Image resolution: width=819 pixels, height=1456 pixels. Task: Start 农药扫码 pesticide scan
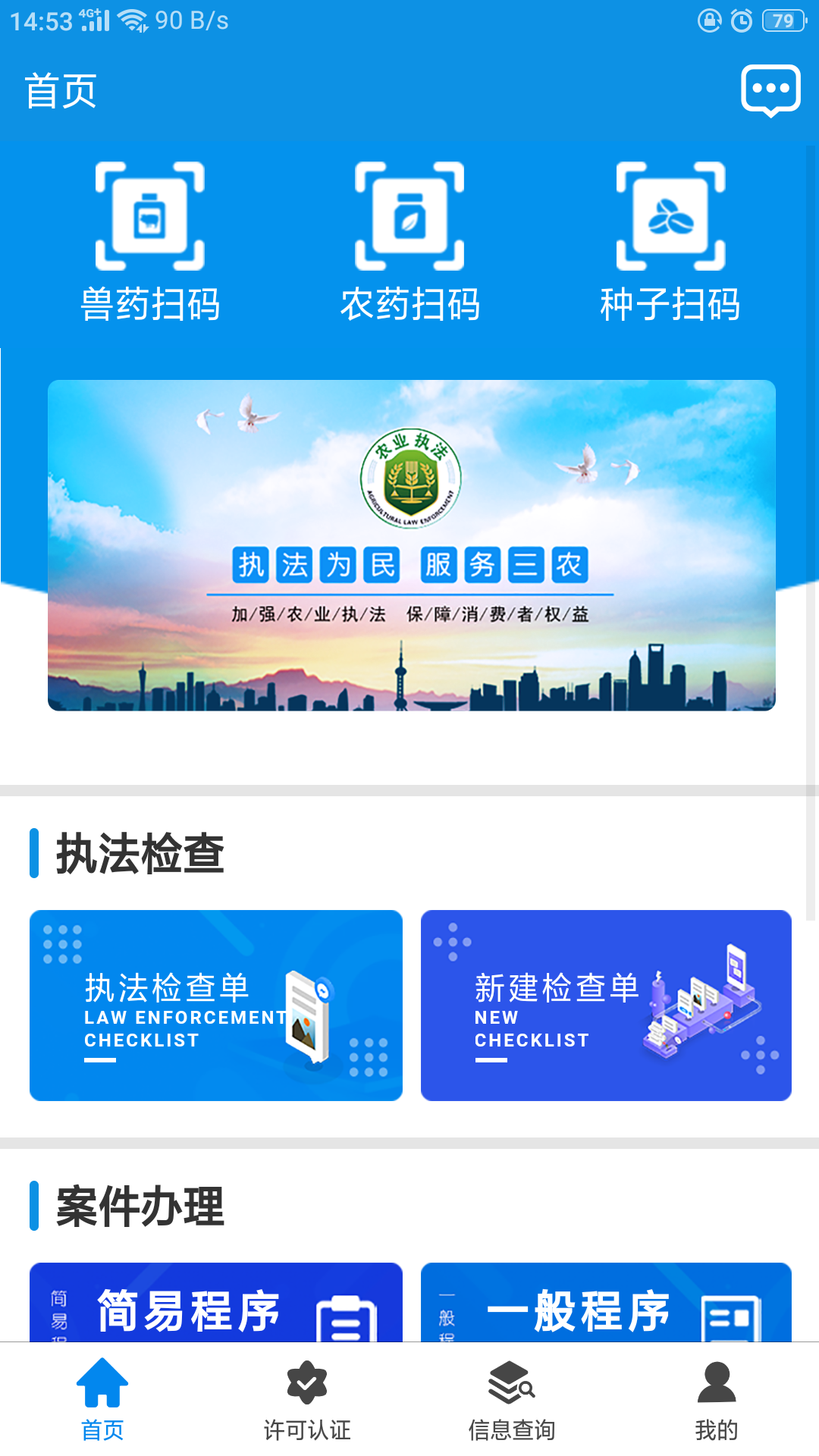pos(409,241)
